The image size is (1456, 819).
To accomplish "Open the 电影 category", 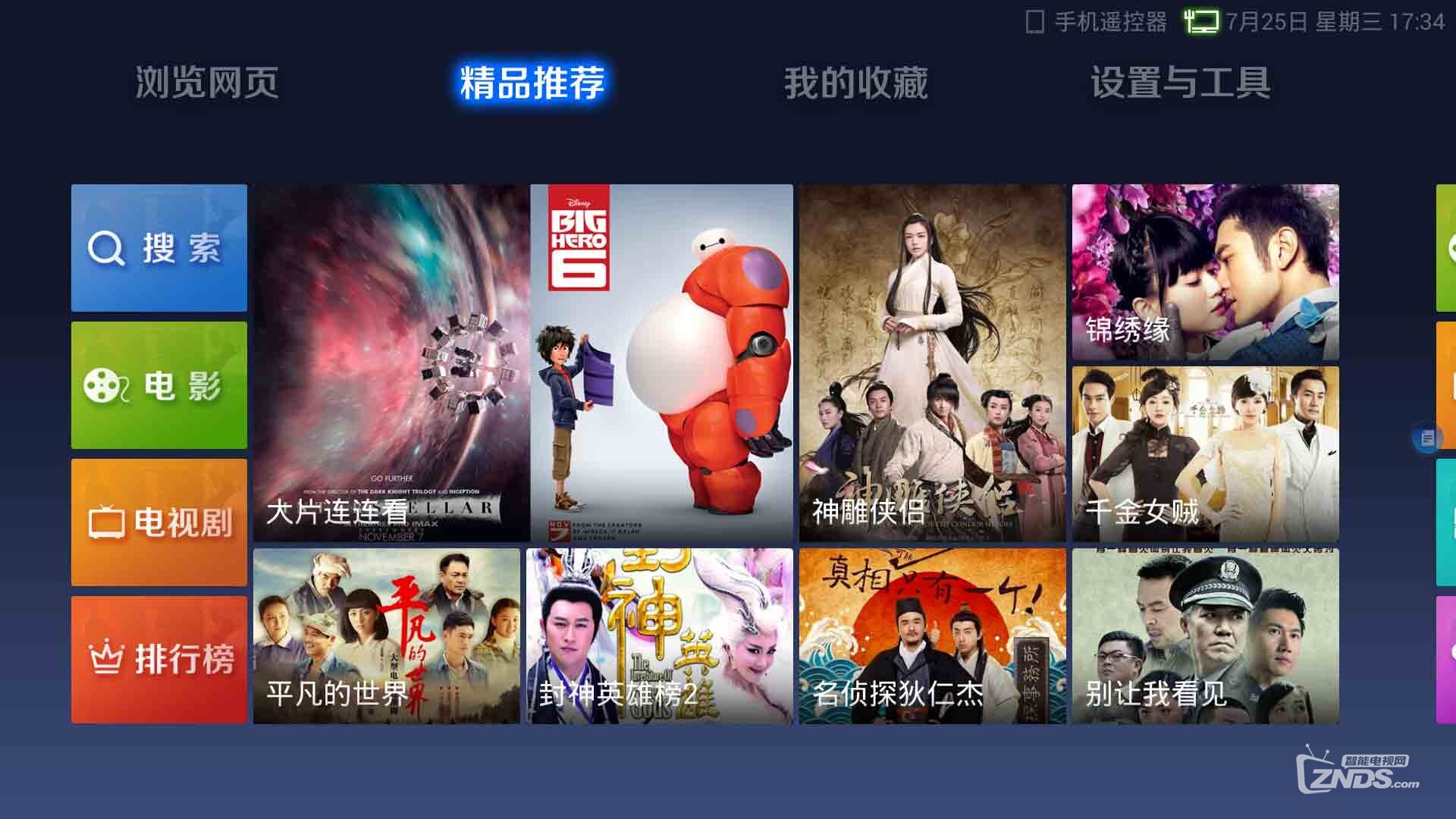I will pyautogui.click(x=159, y=385).
